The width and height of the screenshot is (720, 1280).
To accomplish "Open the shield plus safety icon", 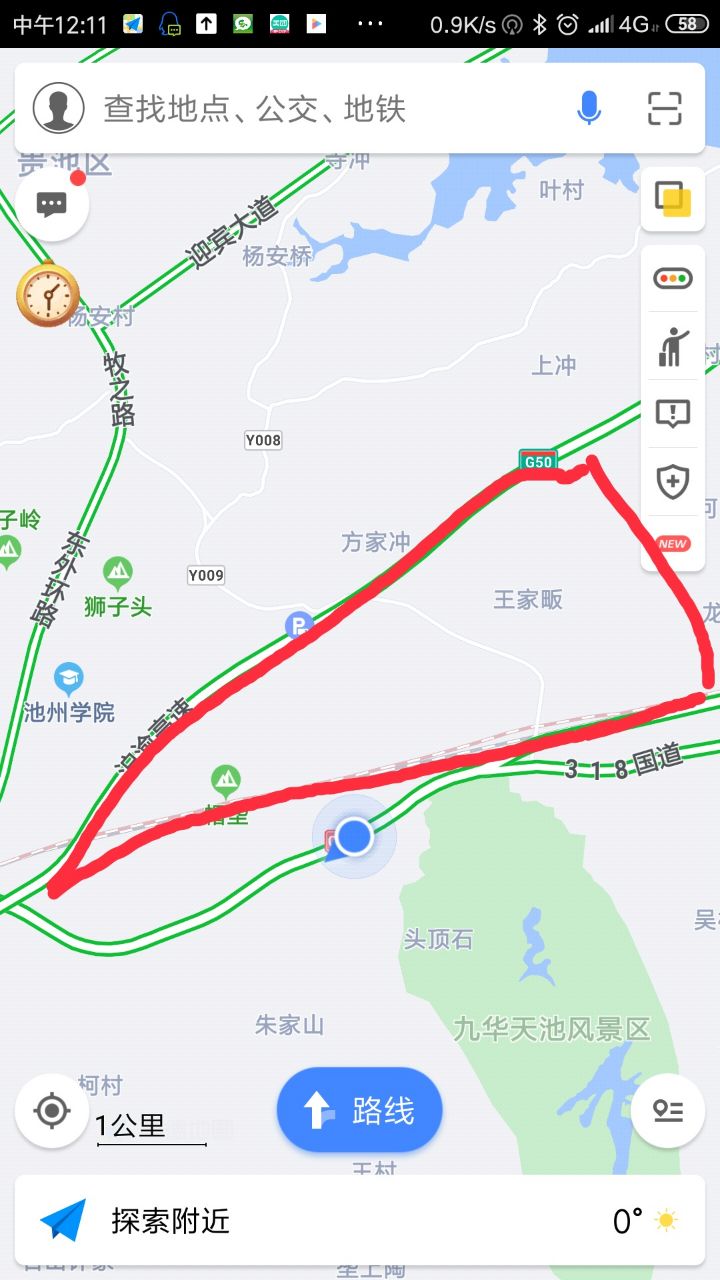I will click(x=673, y=481).
